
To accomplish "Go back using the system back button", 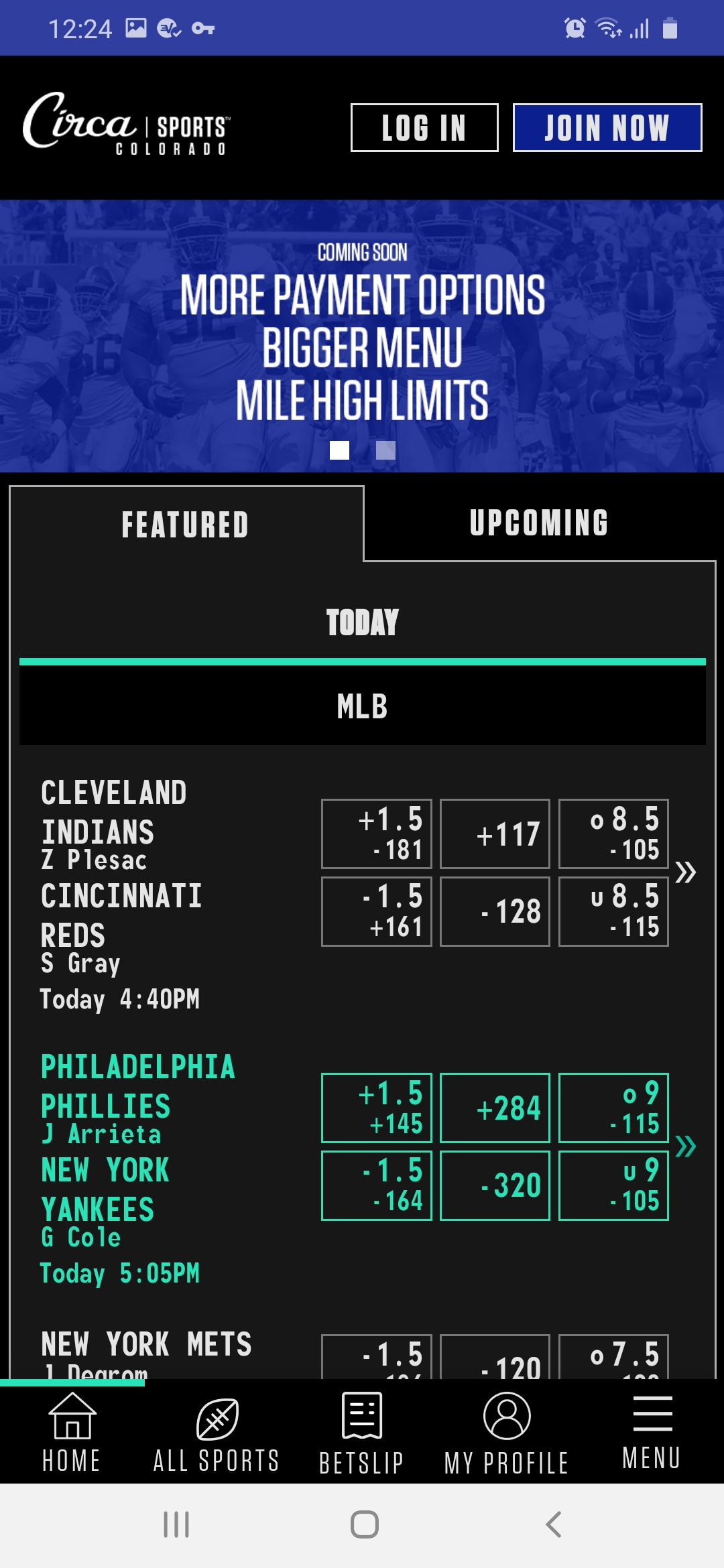I will click(554, 1524).
